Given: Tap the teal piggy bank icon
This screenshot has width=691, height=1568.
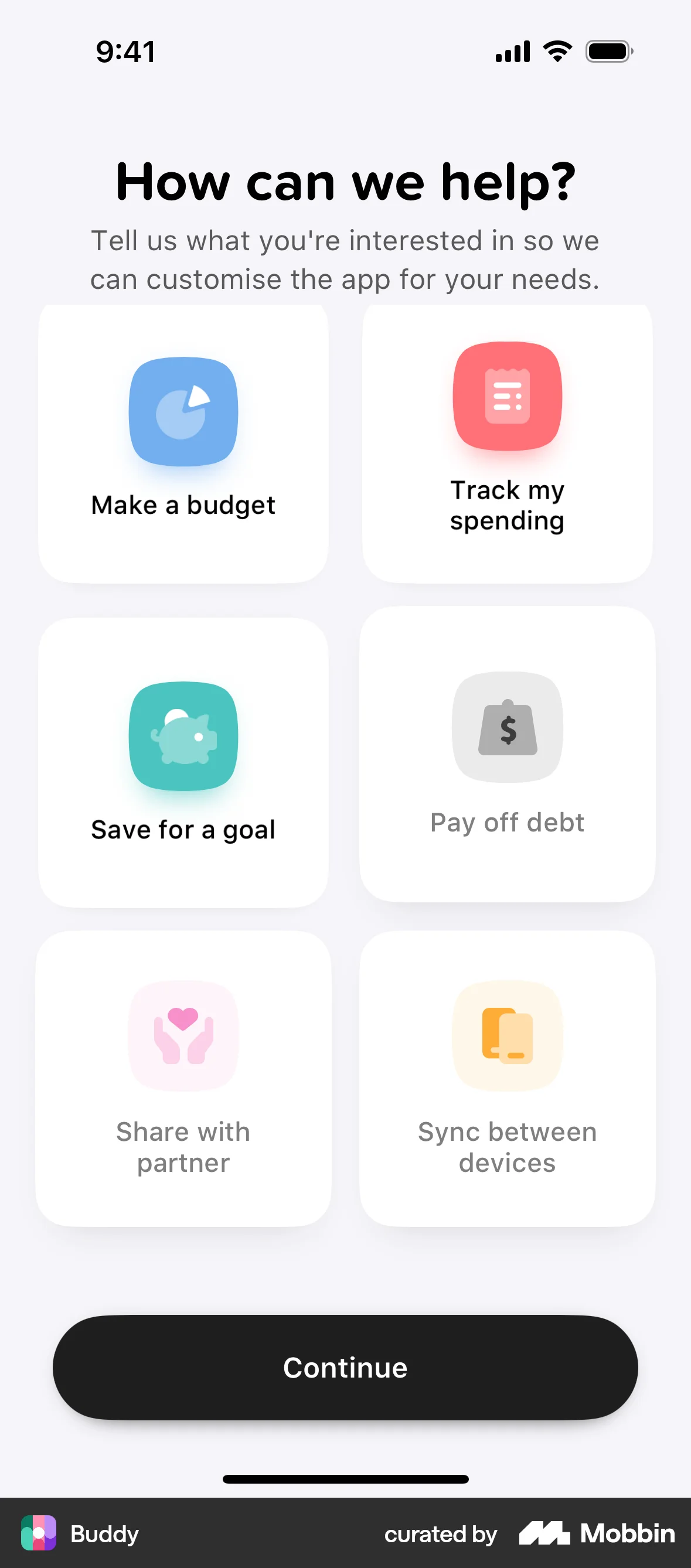Looking at the screenshot, I should [x=183, y=737].
